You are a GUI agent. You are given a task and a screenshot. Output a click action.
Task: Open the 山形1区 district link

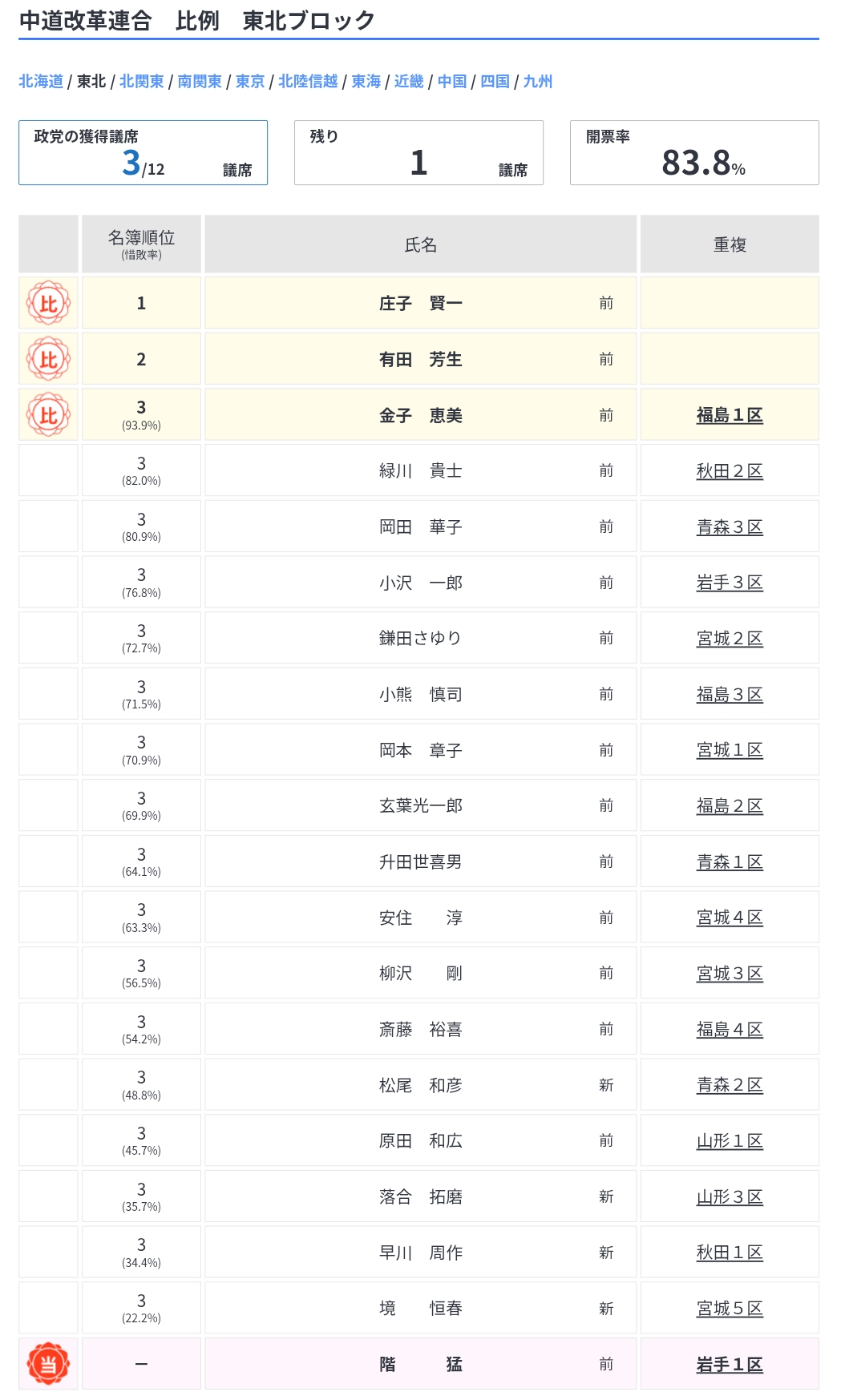click(730, 1141)
